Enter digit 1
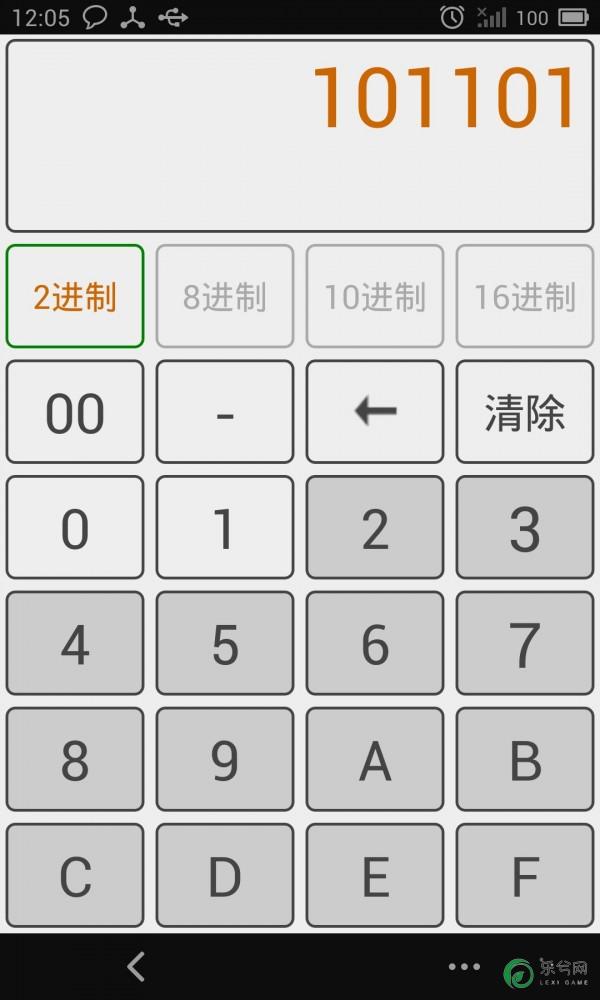600x1000 pixels. (x=225, y=527)
